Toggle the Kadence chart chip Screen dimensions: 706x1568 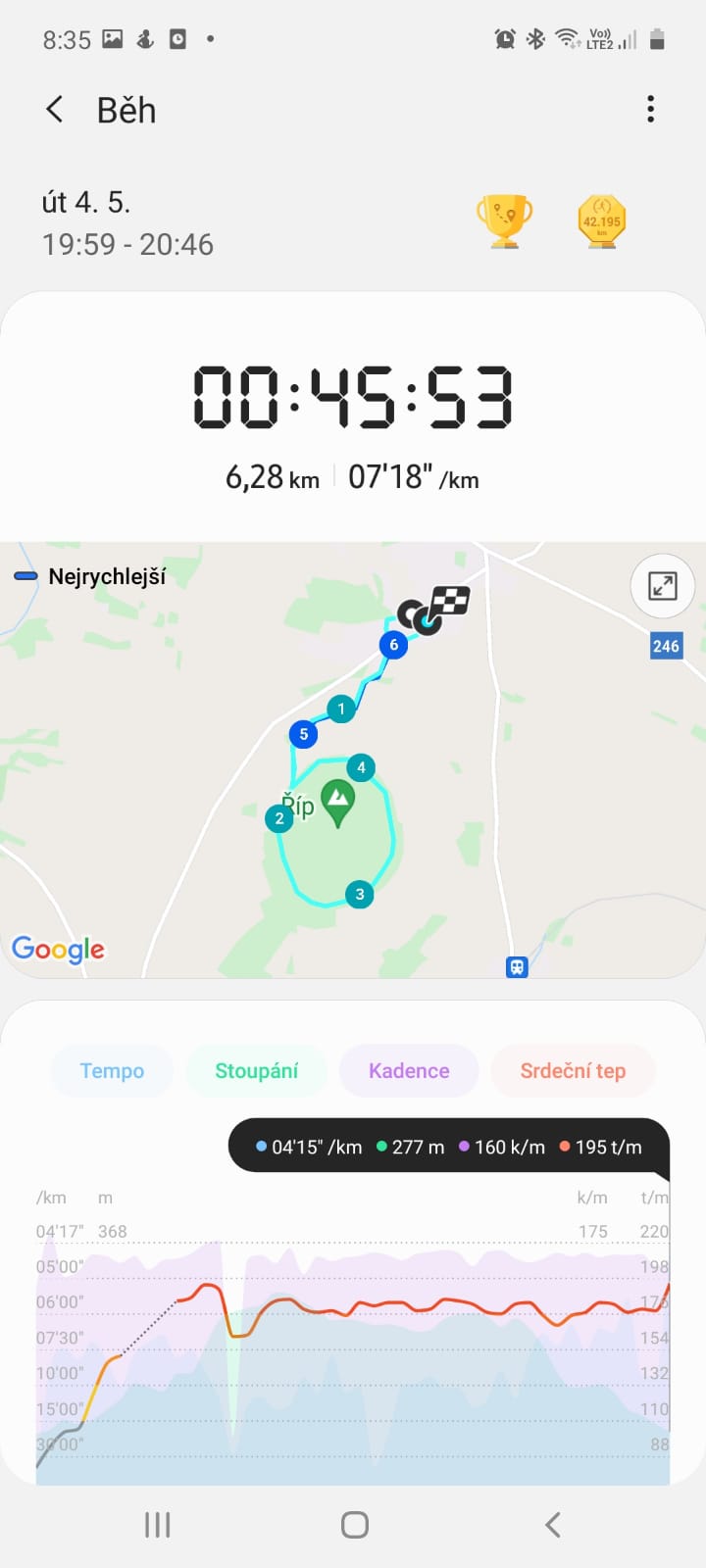pos(409,1071)
